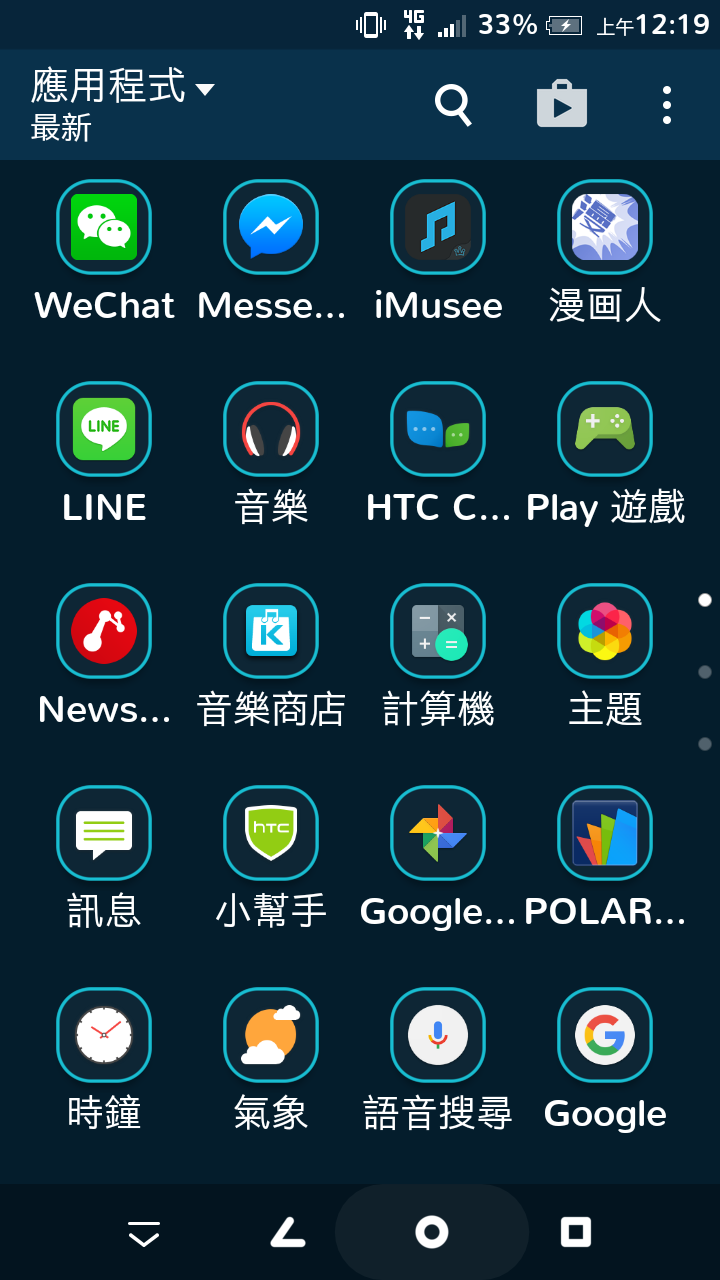
Task: Search apps with the magnifier icon
Action: (x=452, y=104)
